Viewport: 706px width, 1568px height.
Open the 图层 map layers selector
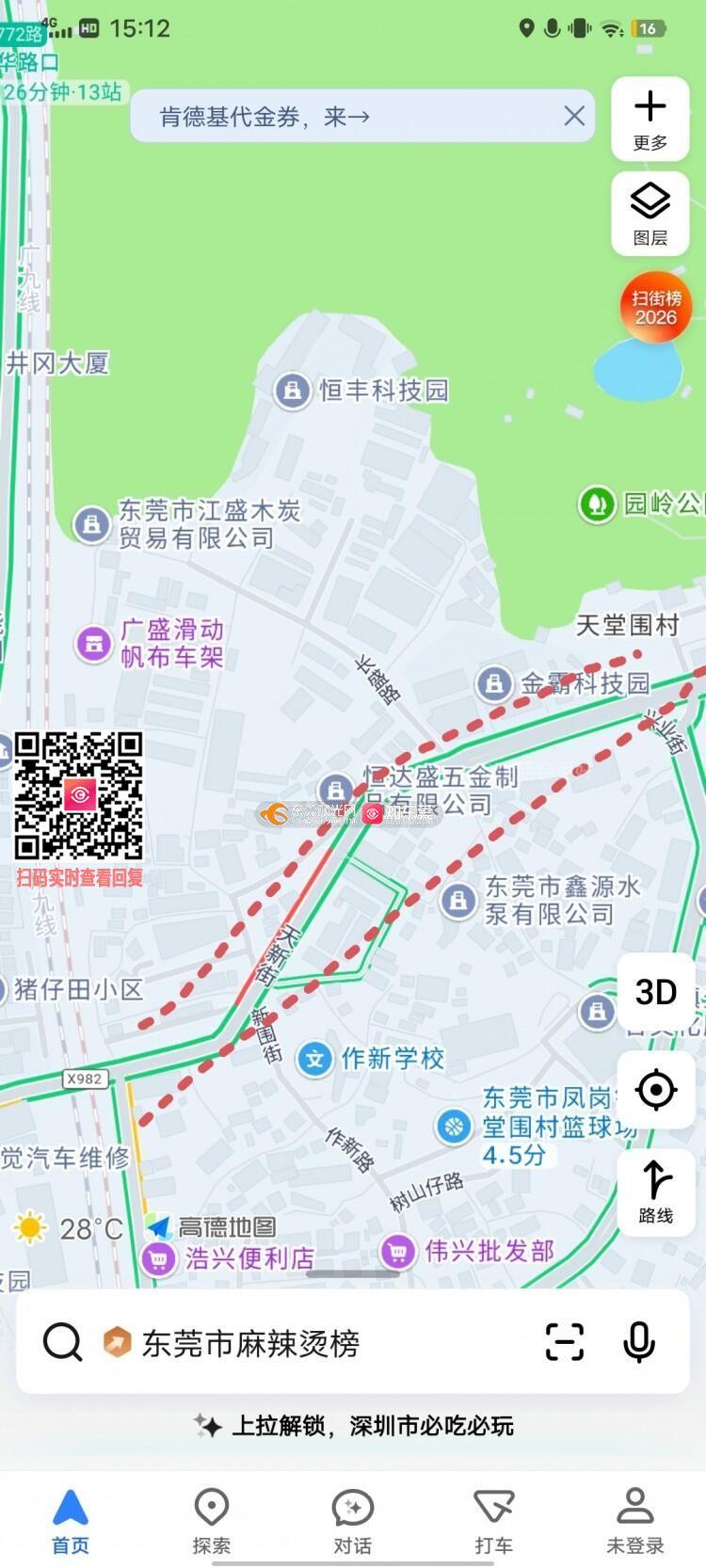[650, 215]
